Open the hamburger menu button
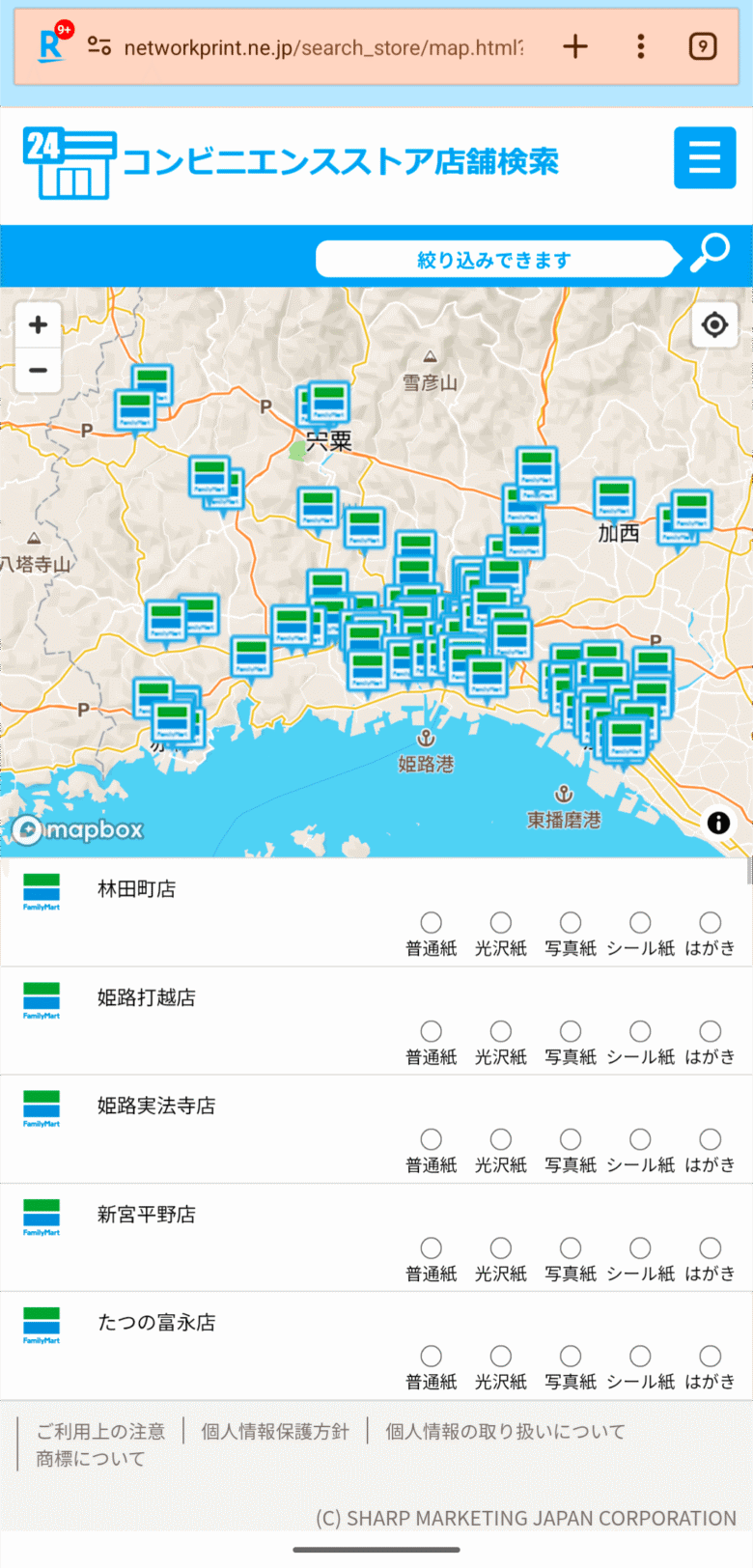The height and width of the screenshot is (1568, 753). (x=704, y=157)
